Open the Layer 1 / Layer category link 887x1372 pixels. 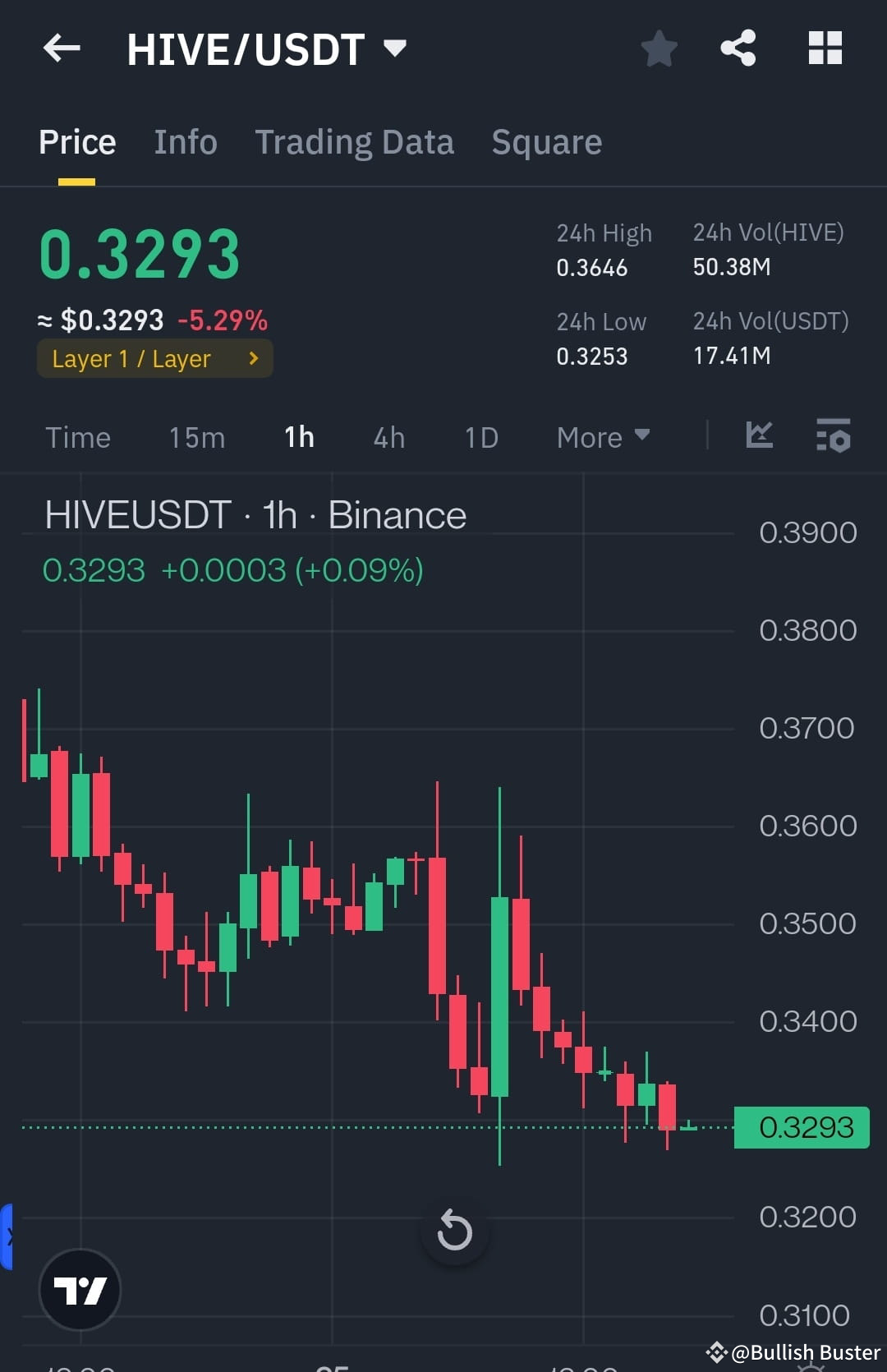pyautogui.click(x=154, y=358)
